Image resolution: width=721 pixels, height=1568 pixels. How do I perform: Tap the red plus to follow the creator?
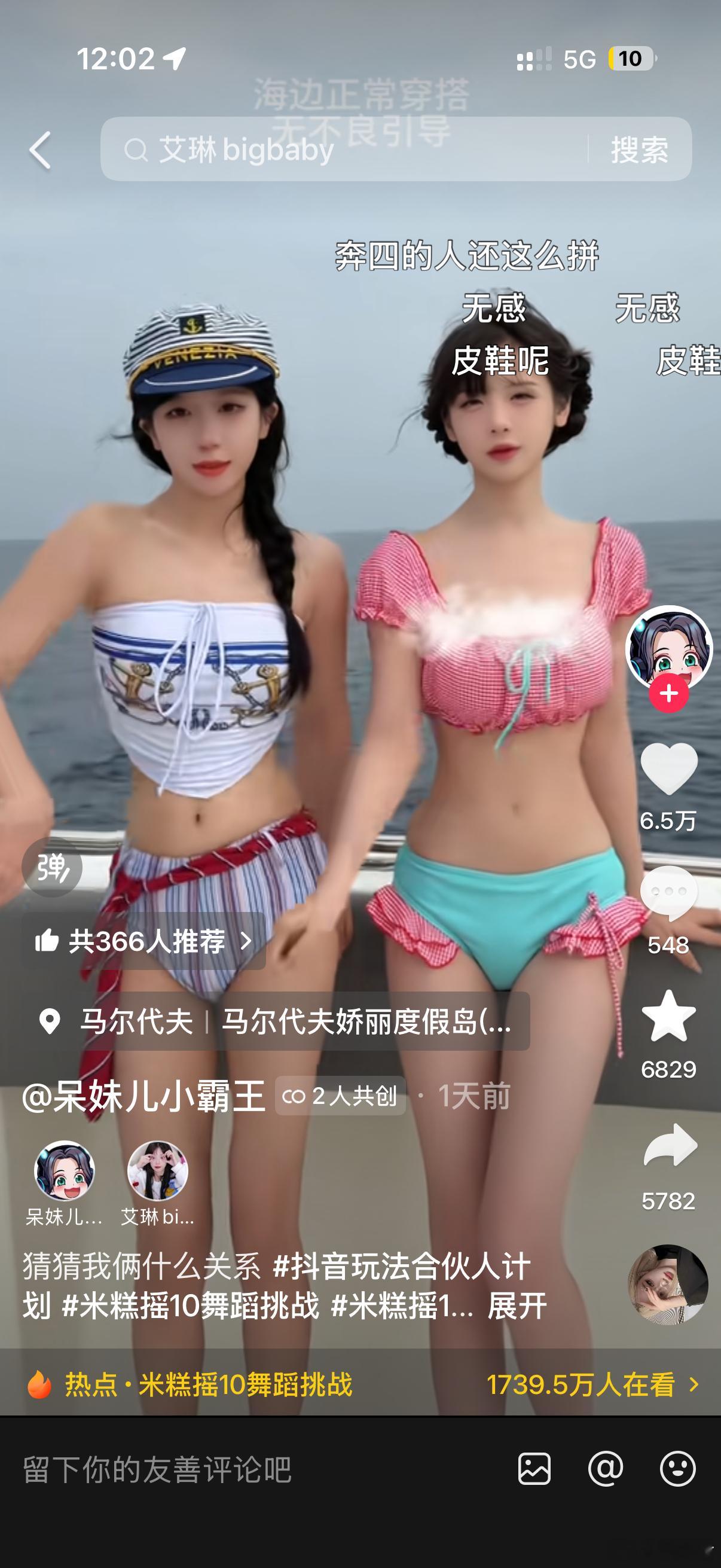click(x=667, y=694)
